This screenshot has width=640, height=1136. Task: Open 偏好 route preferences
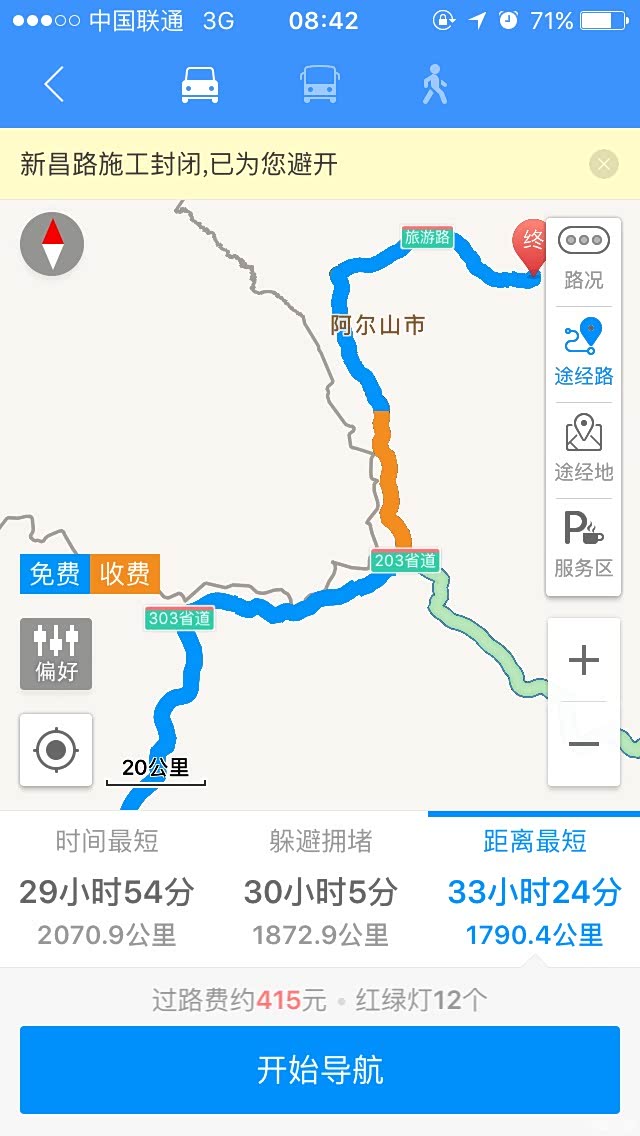[56, 653]
